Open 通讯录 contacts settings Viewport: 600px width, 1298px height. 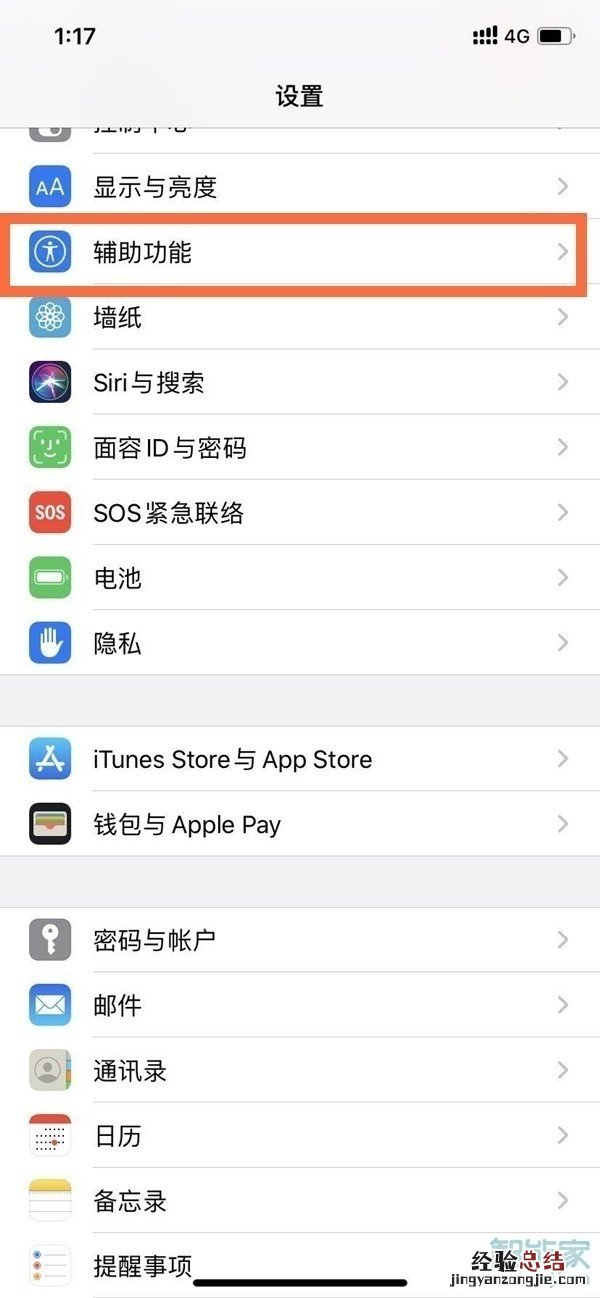tap(300, 1071)
